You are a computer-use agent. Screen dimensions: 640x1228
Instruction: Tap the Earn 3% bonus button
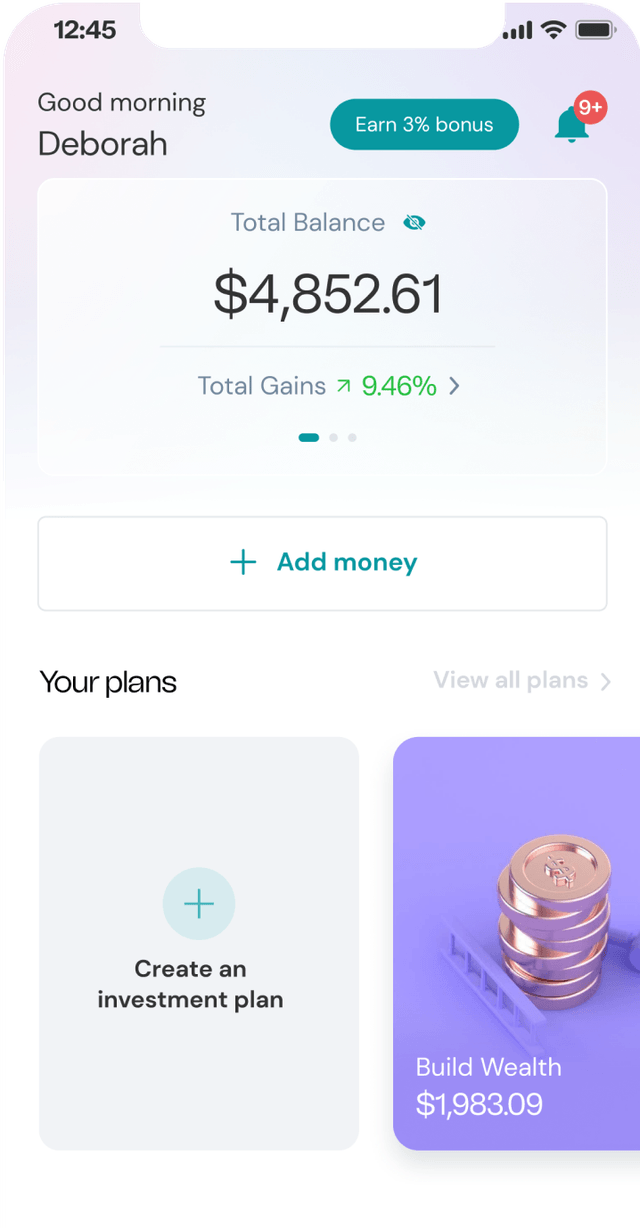pyautogui.click(x=424, y=125)
